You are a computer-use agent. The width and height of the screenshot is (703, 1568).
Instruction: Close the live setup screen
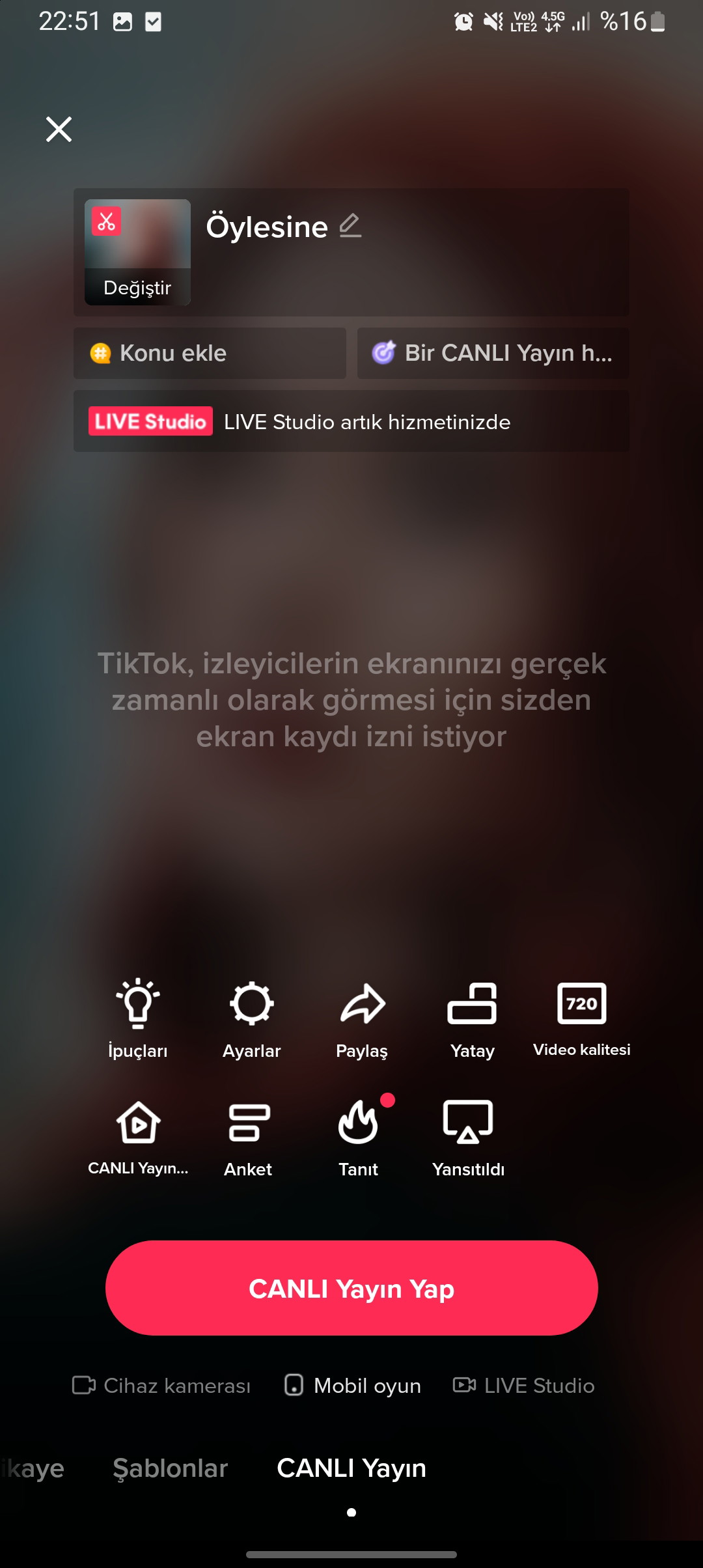59,129
